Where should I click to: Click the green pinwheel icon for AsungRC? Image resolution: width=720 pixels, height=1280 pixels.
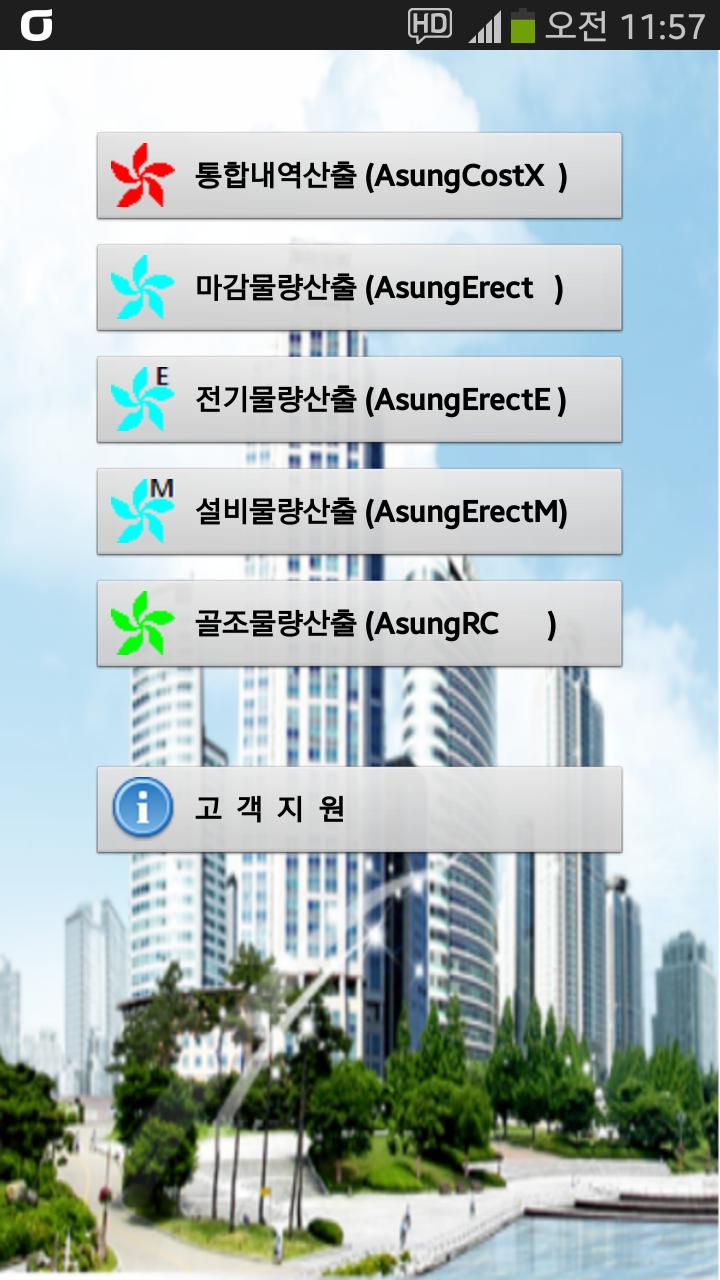pos(140,623)
